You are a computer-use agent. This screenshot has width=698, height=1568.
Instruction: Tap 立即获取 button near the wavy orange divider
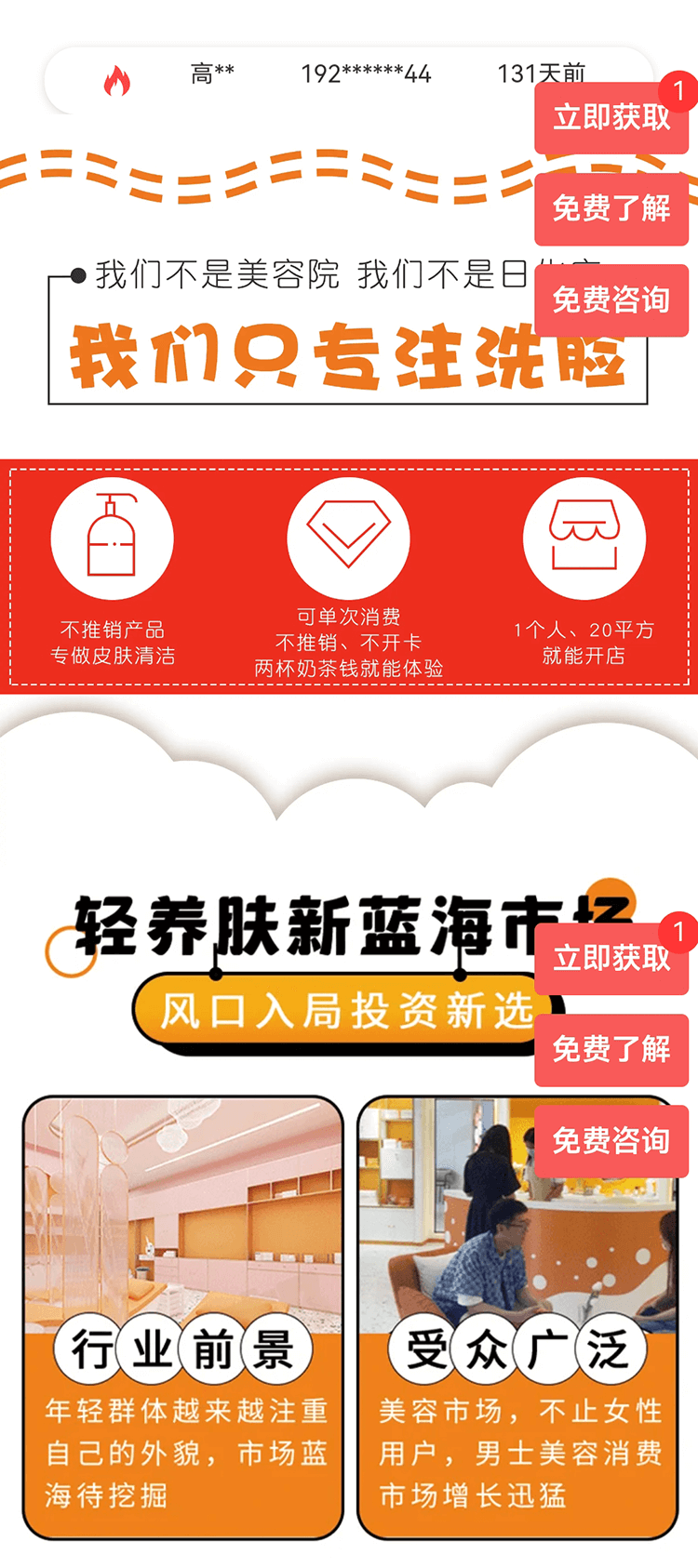611,118
